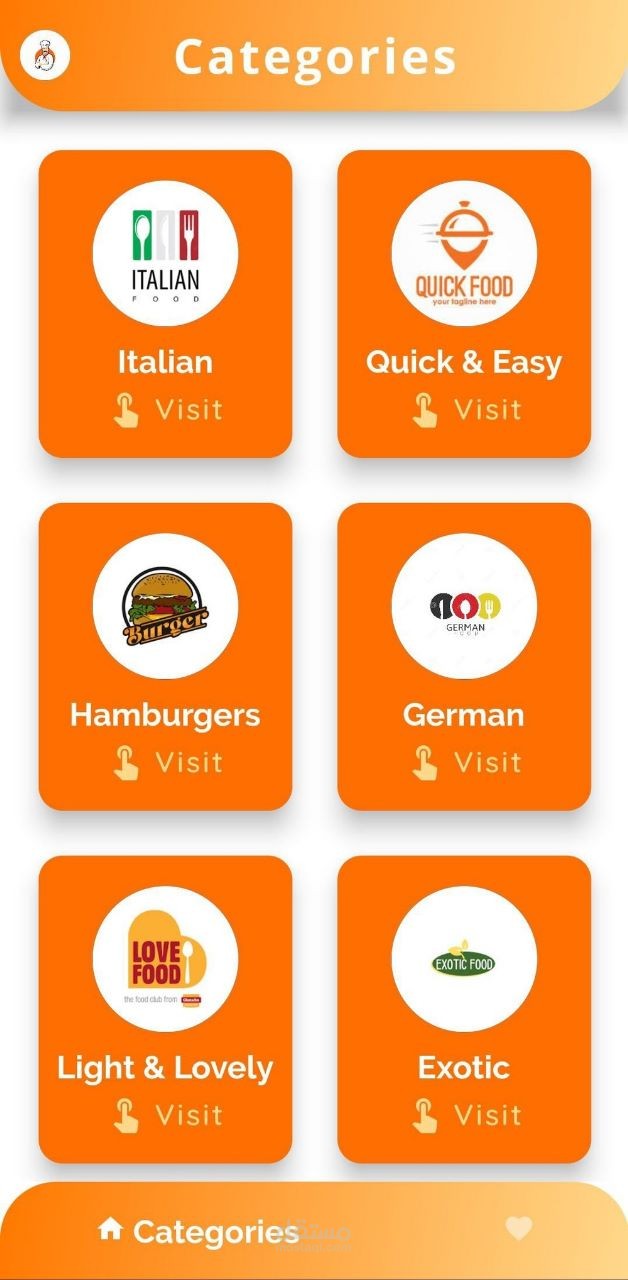Open the Italian category card

(x=165, y=304)
